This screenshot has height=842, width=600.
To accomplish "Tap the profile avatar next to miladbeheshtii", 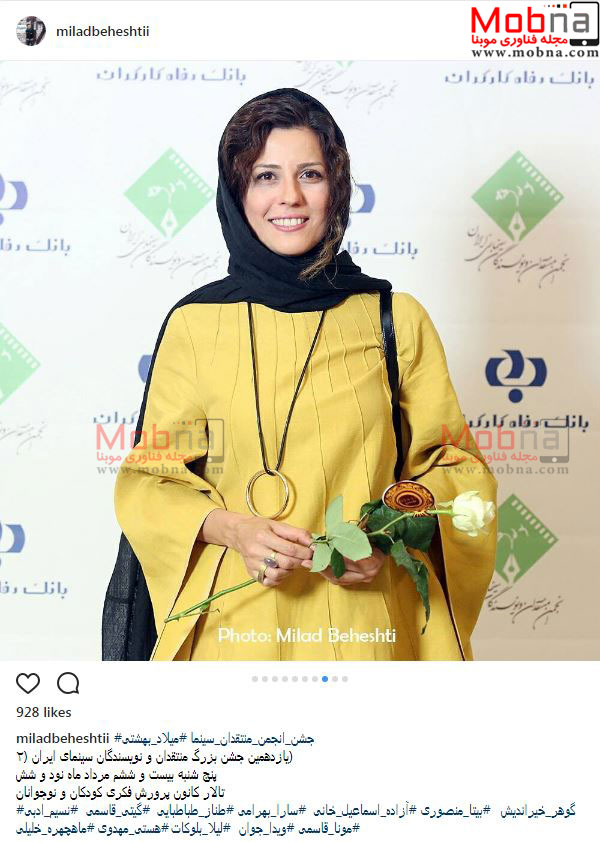I will coord(30,31).
